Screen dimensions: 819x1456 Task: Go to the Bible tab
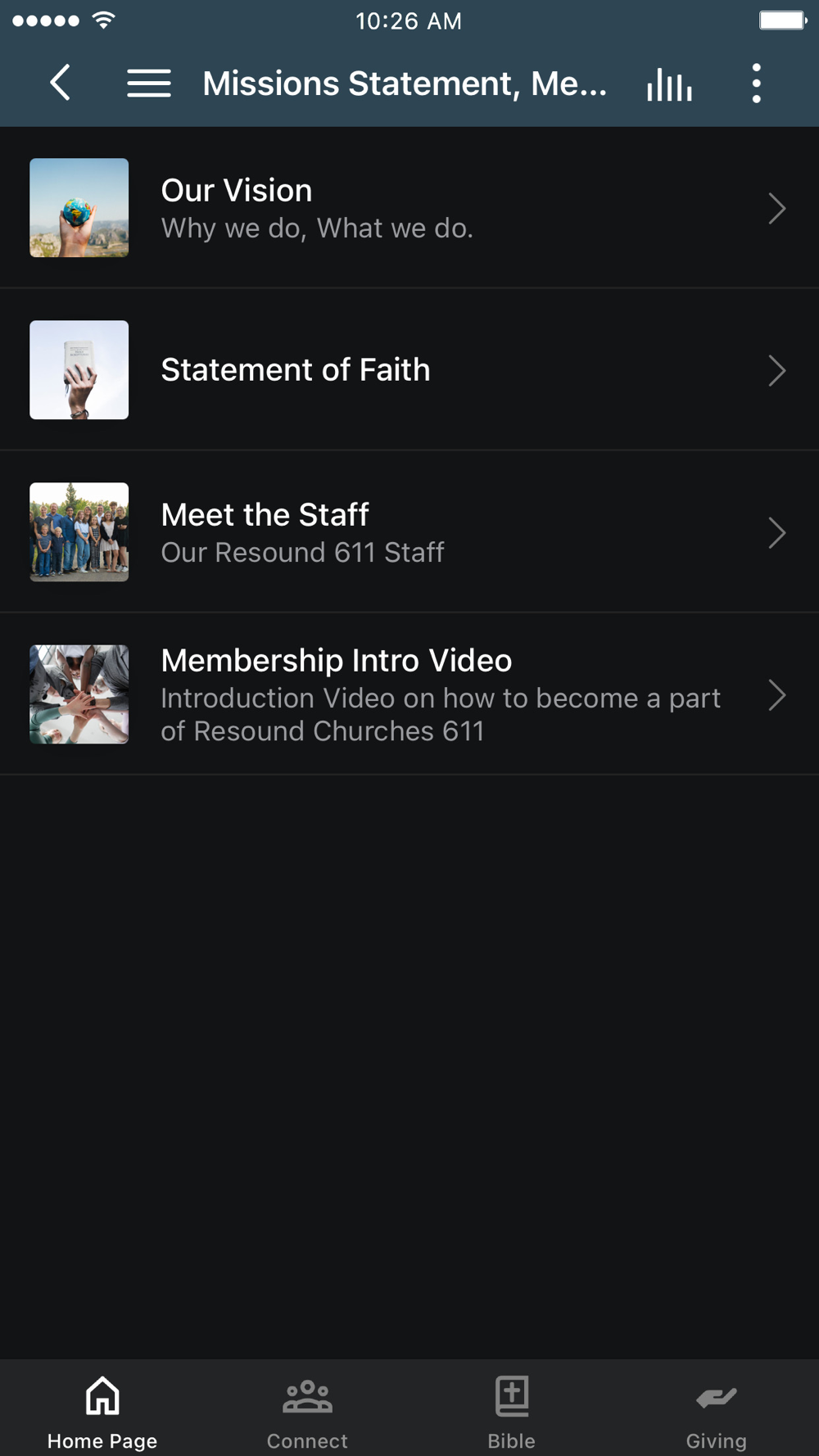512,1410
